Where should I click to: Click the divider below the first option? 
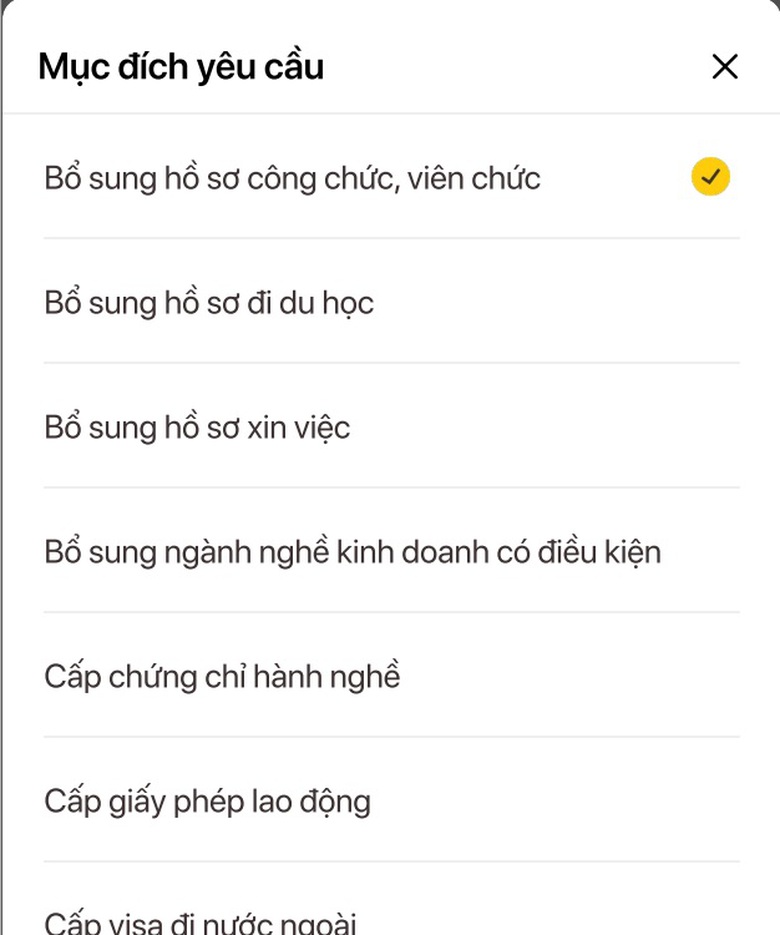(x=390, y=237)
